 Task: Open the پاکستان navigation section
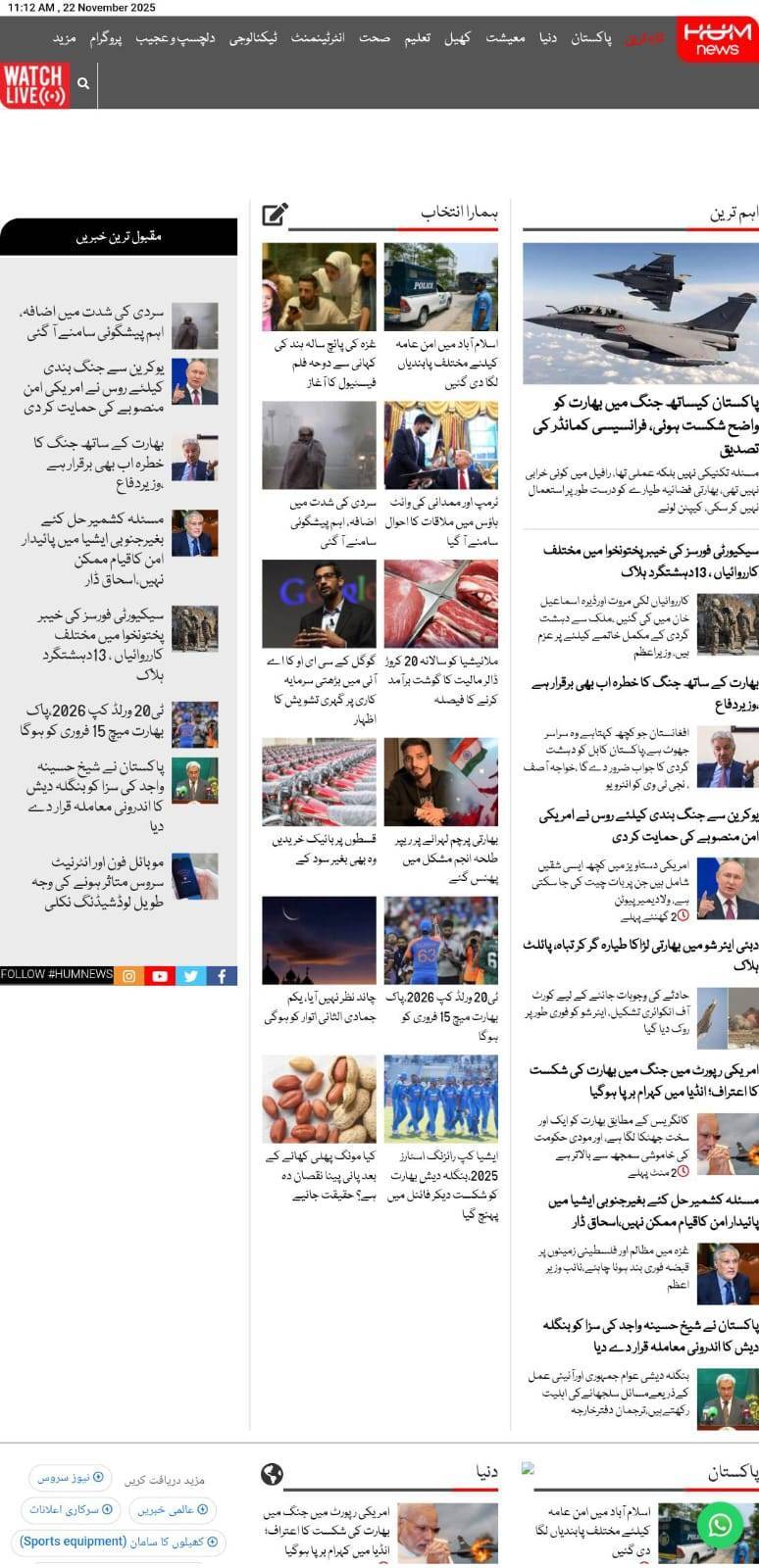[591, 38]
